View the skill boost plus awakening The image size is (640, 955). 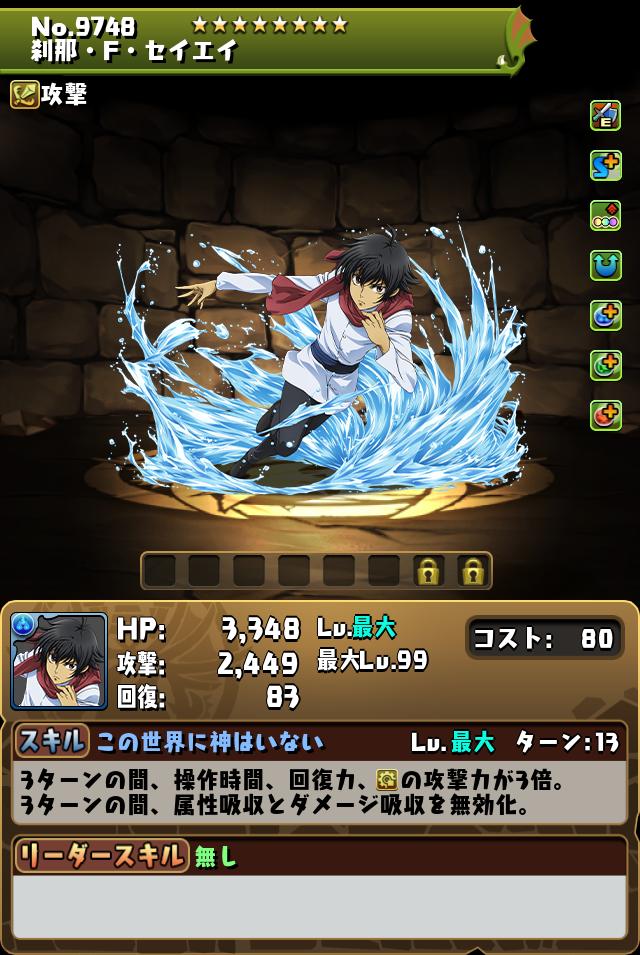point(605,166)
